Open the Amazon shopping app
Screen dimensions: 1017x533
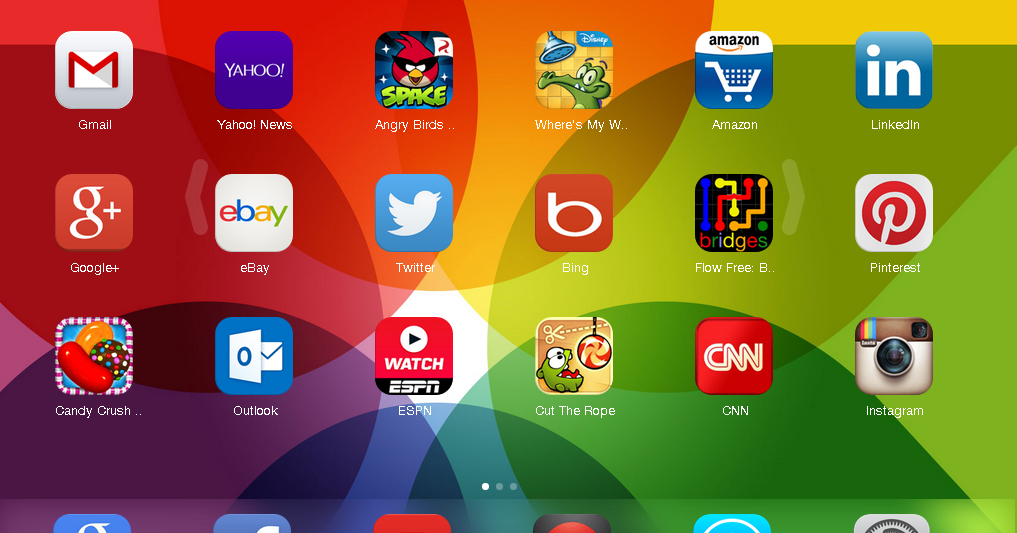(x=734, y=70)
